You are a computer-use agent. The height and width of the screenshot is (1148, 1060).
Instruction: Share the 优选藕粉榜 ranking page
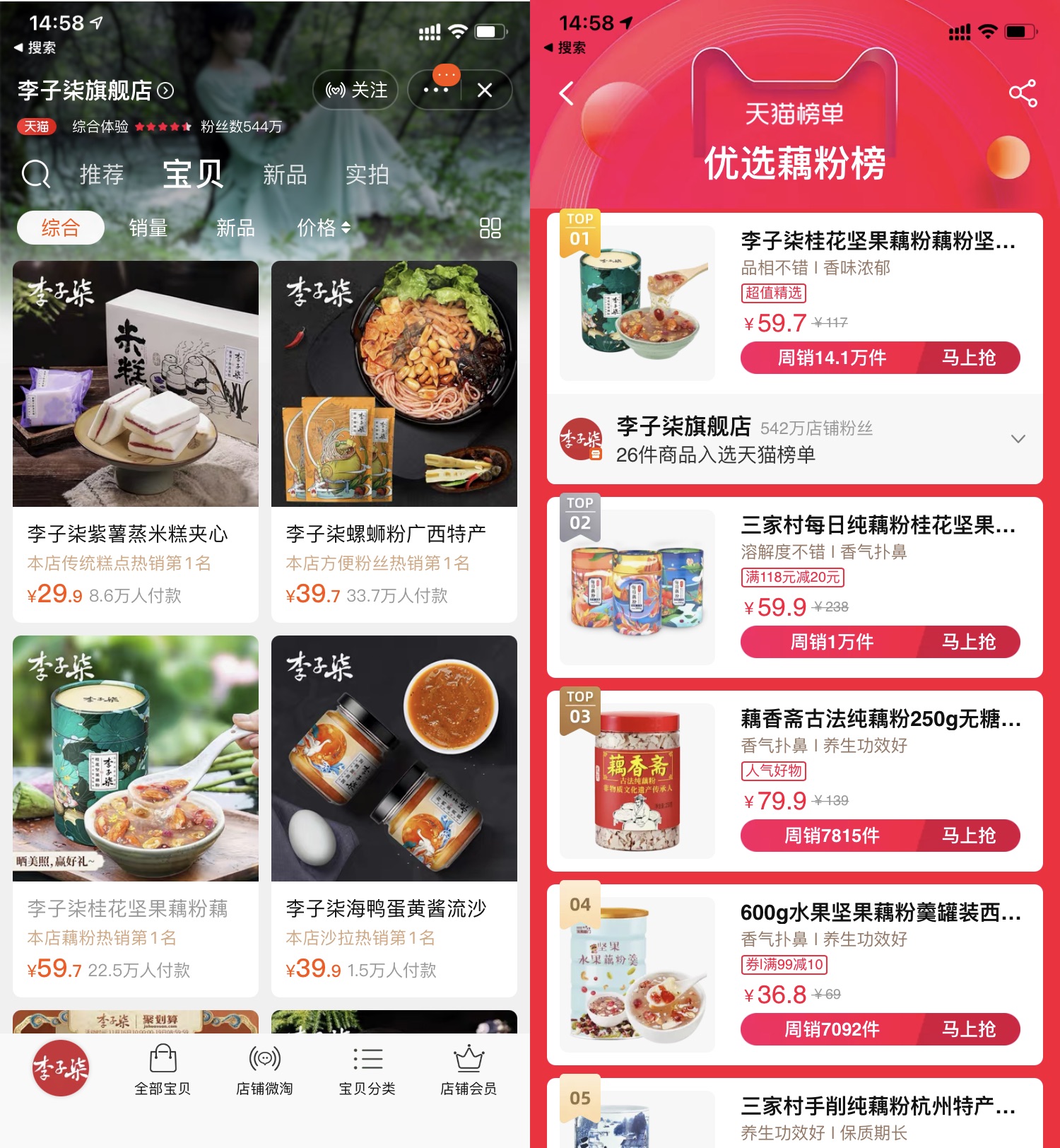[x=1023, y=93]
